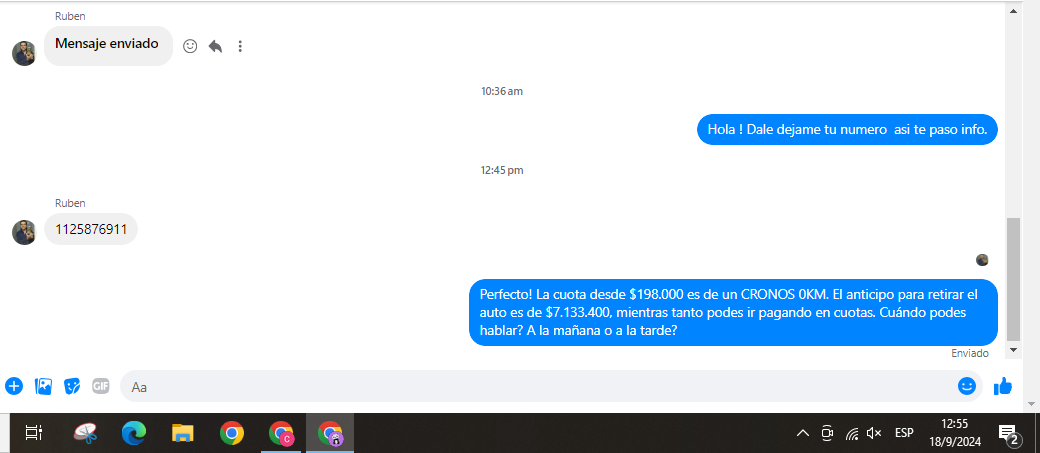Reply to the "Mensaje enviado" message
Screen dimensions: 1040x453
click(x=215, y=46)
